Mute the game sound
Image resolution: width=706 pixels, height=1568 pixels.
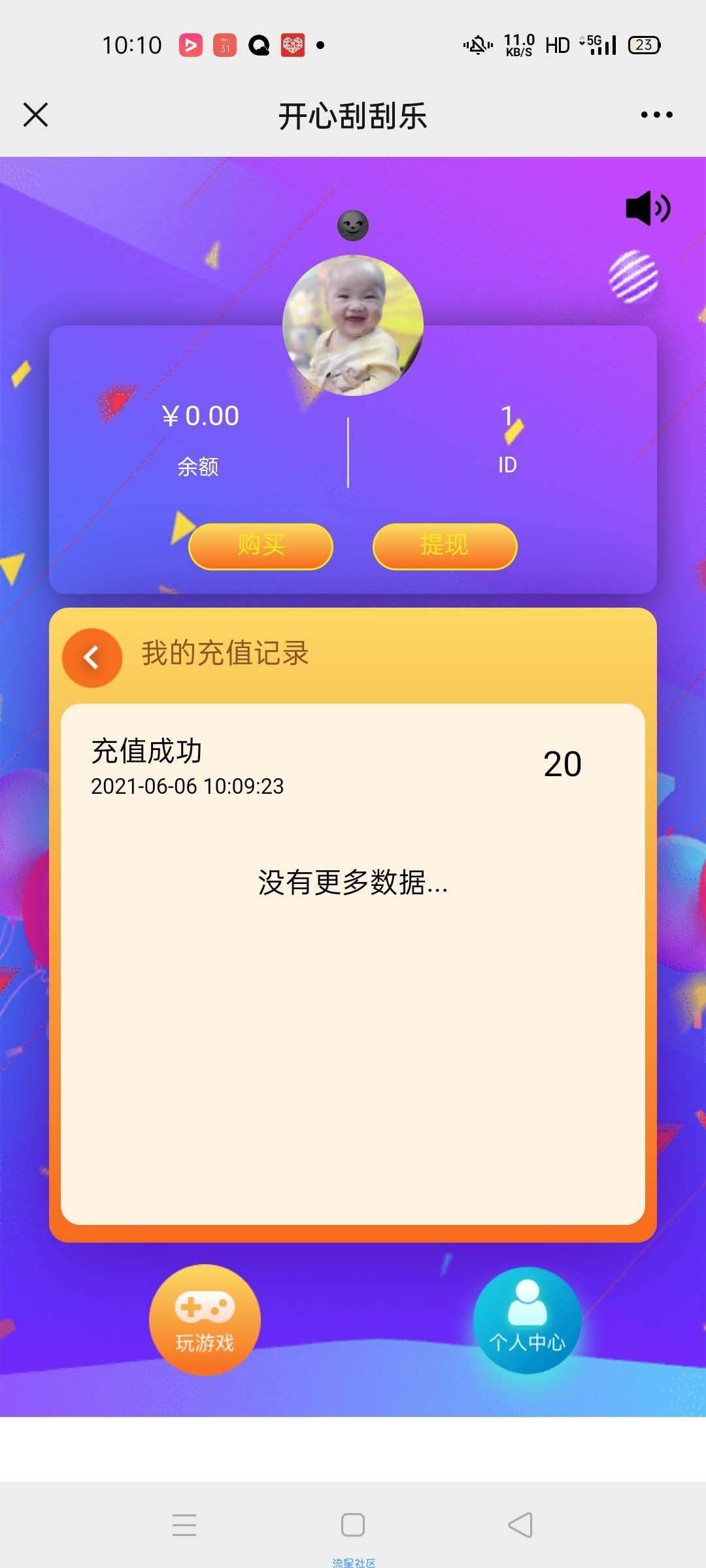(648, 208)
